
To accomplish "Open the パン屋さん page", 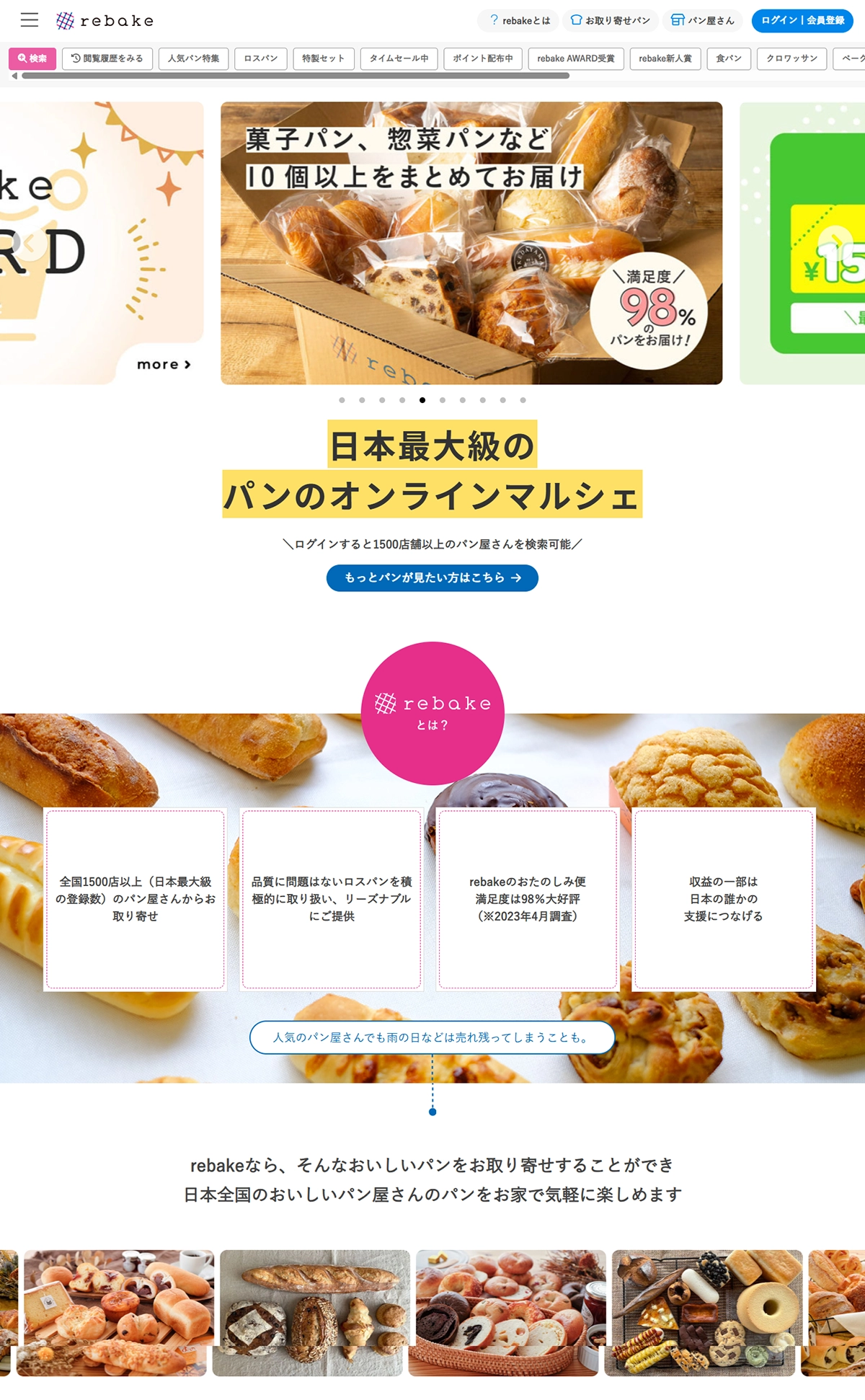I will (702, 20).
